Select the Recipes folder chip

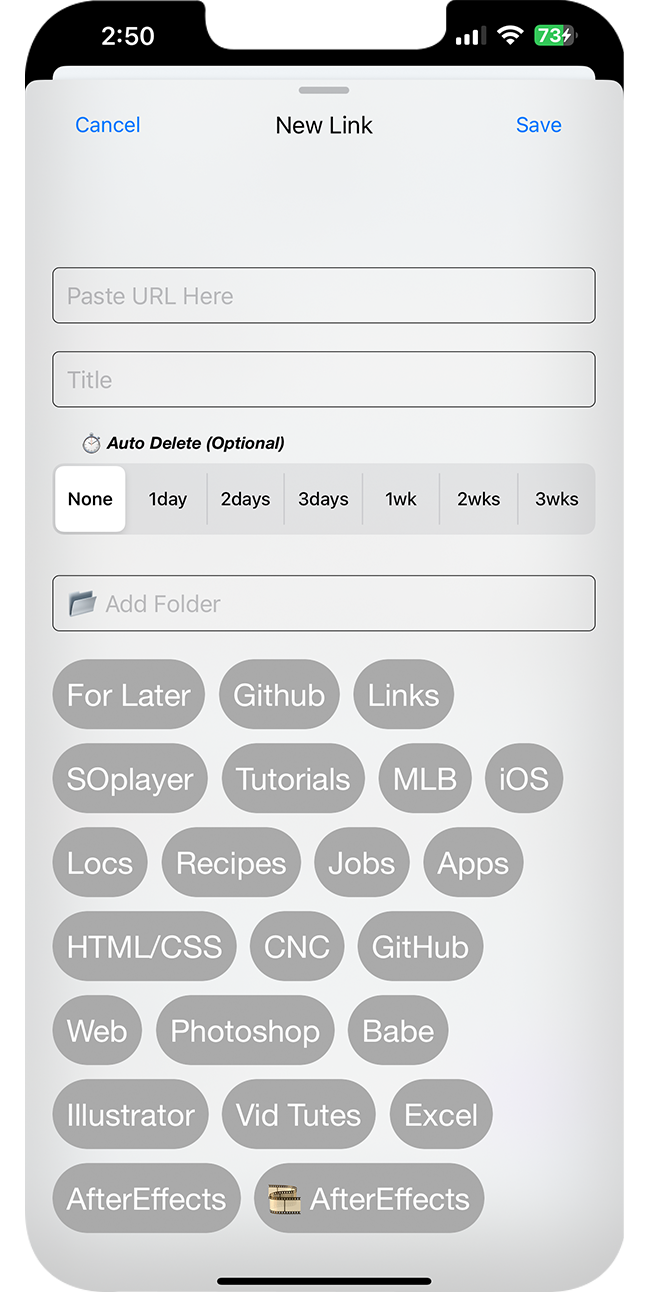231,863
